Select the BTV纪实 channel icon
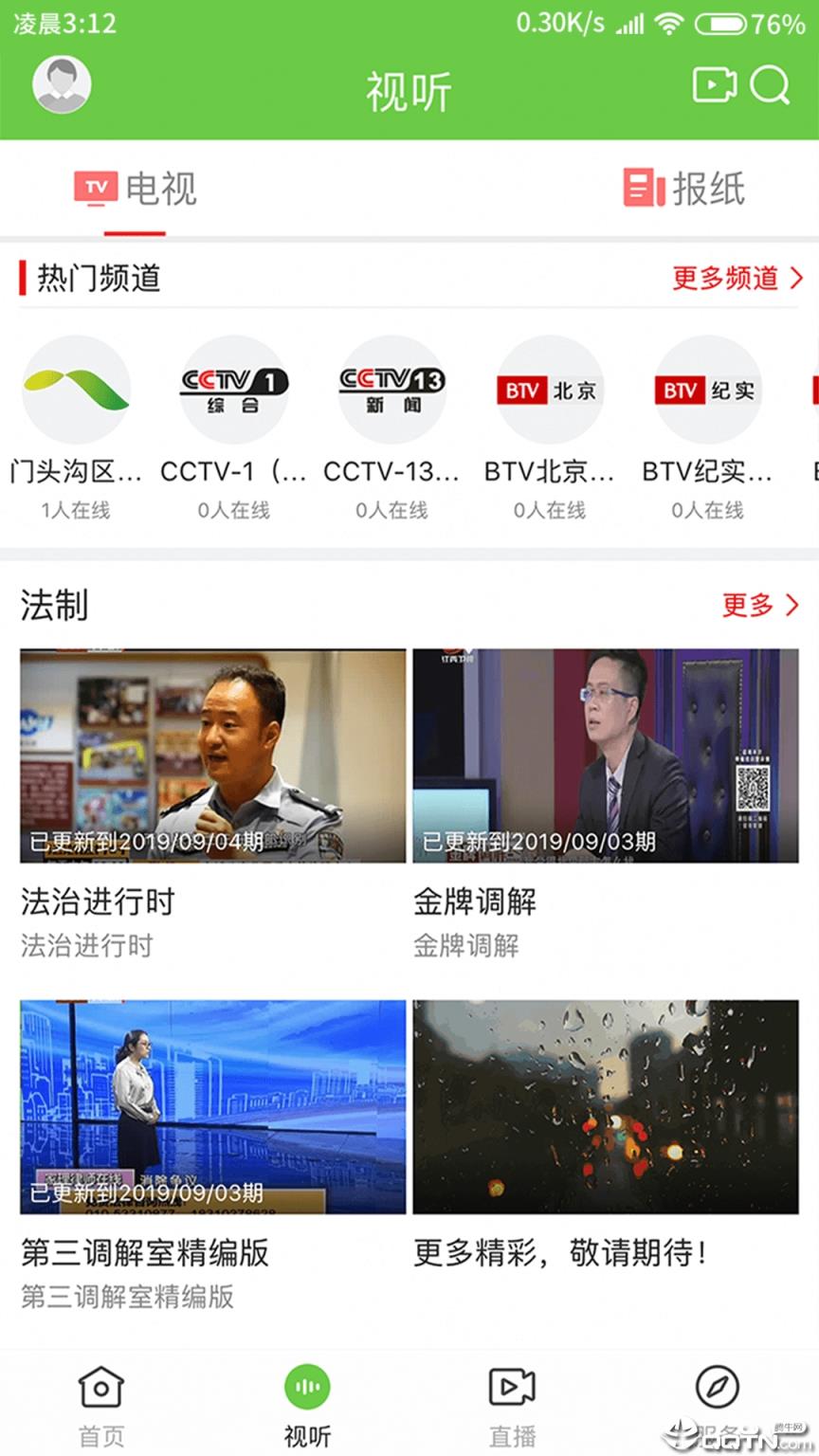Viewport: 819px width, 1456px height. tap(705, 390)
